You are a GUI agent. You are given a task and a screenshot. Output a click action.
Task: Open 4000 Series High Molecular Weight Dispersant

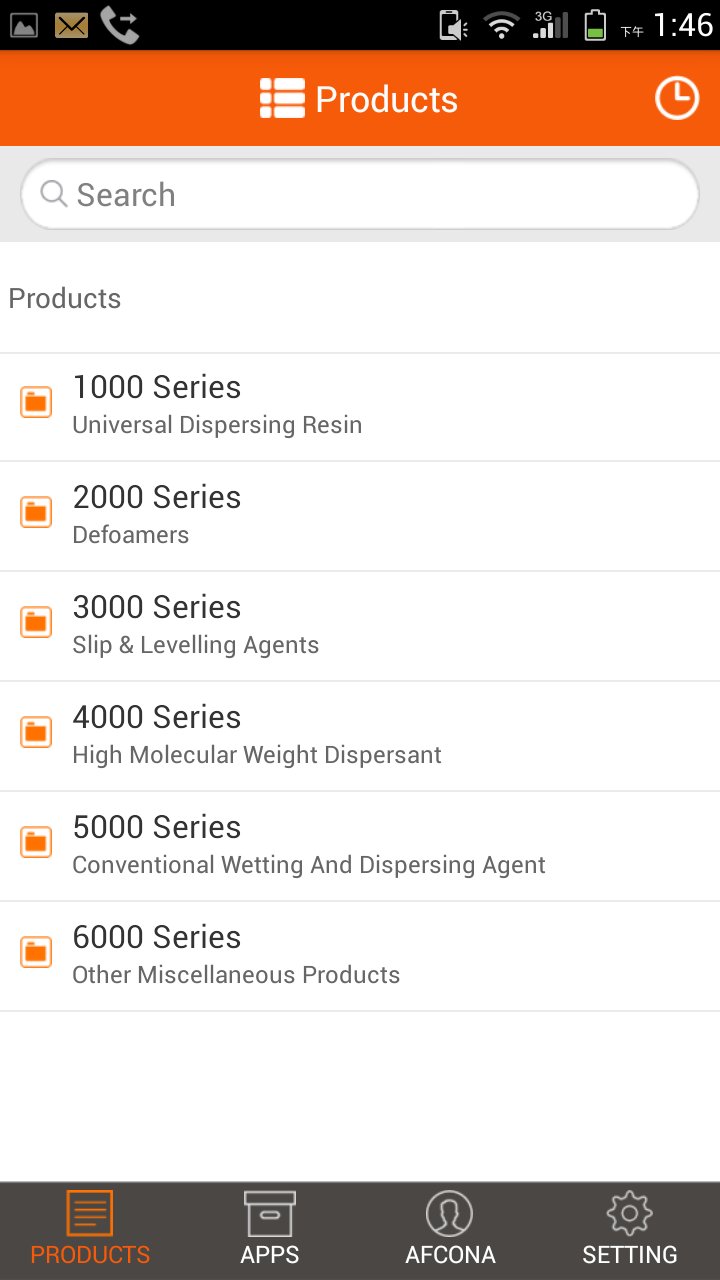tap(360, 736)
